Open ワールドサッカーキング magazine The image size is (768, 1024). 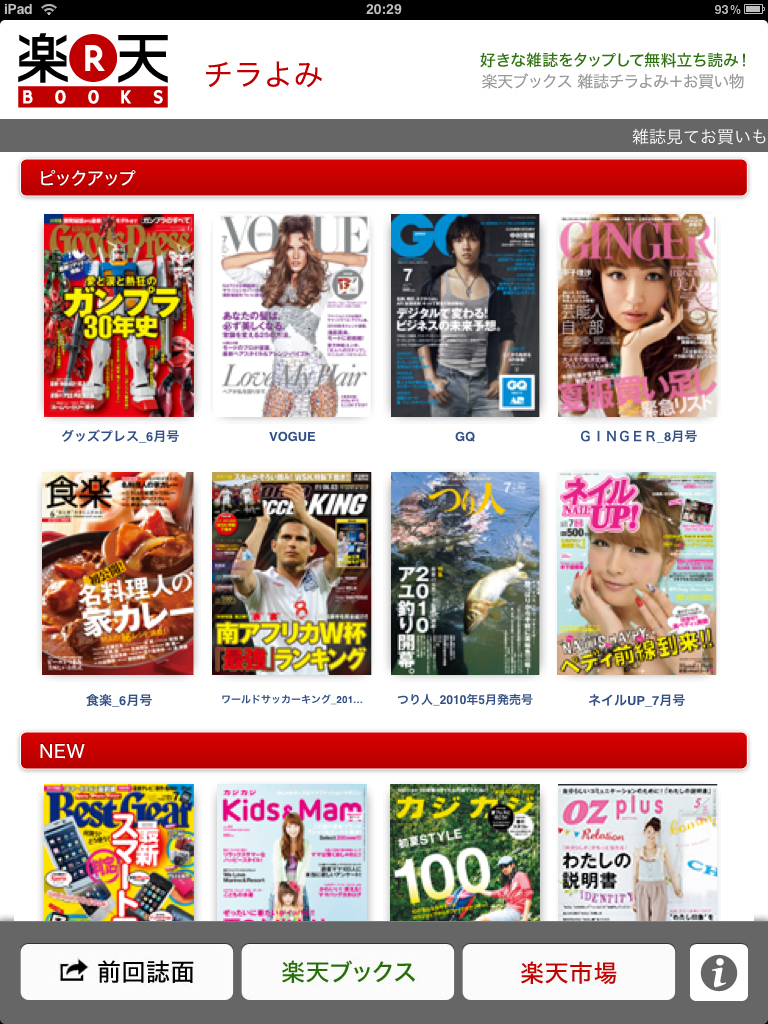click(292, 574)
